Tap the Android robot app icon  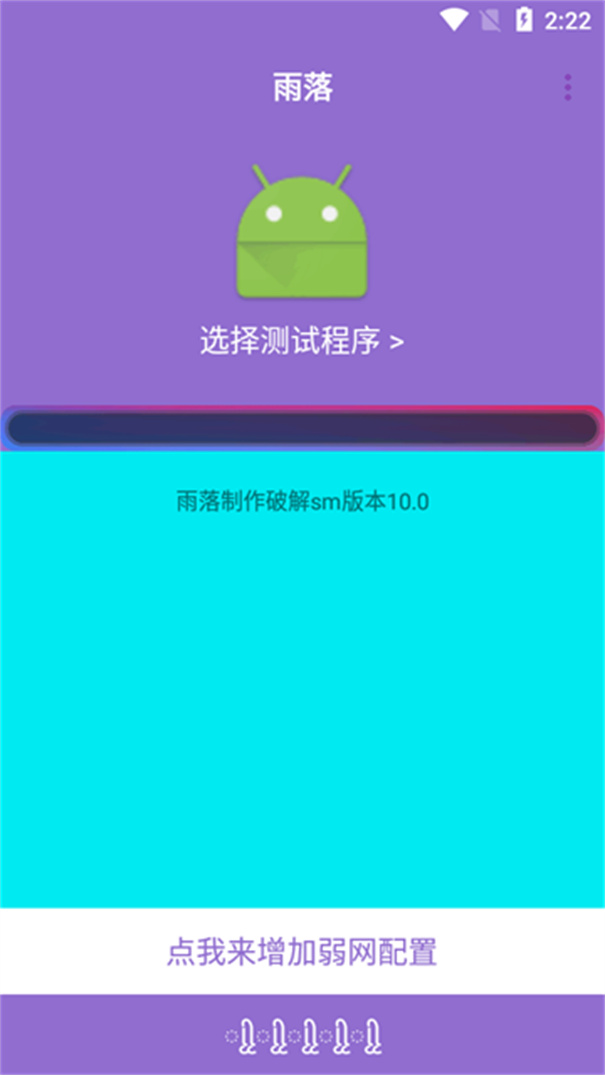tap(302, 231)
